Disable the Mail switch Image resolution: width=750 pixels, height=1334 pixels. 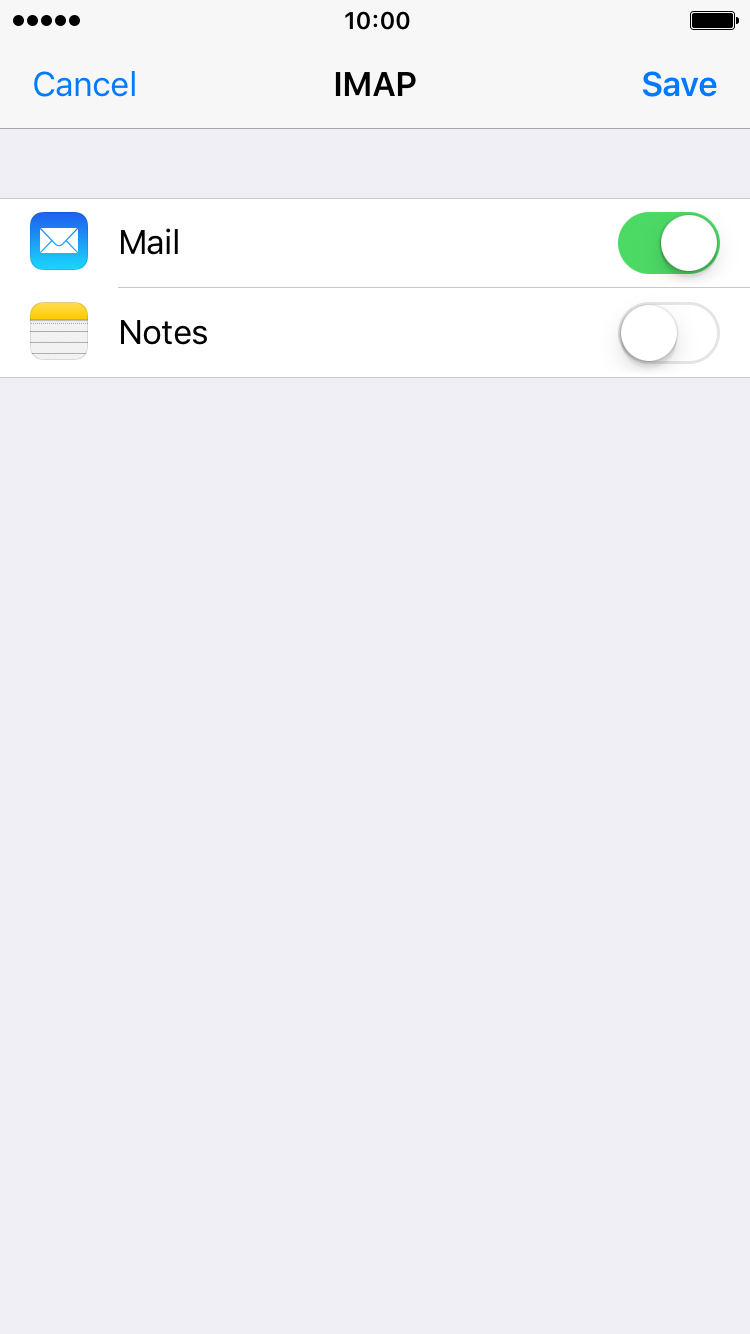pyautogui.click(x=668, y=243)
